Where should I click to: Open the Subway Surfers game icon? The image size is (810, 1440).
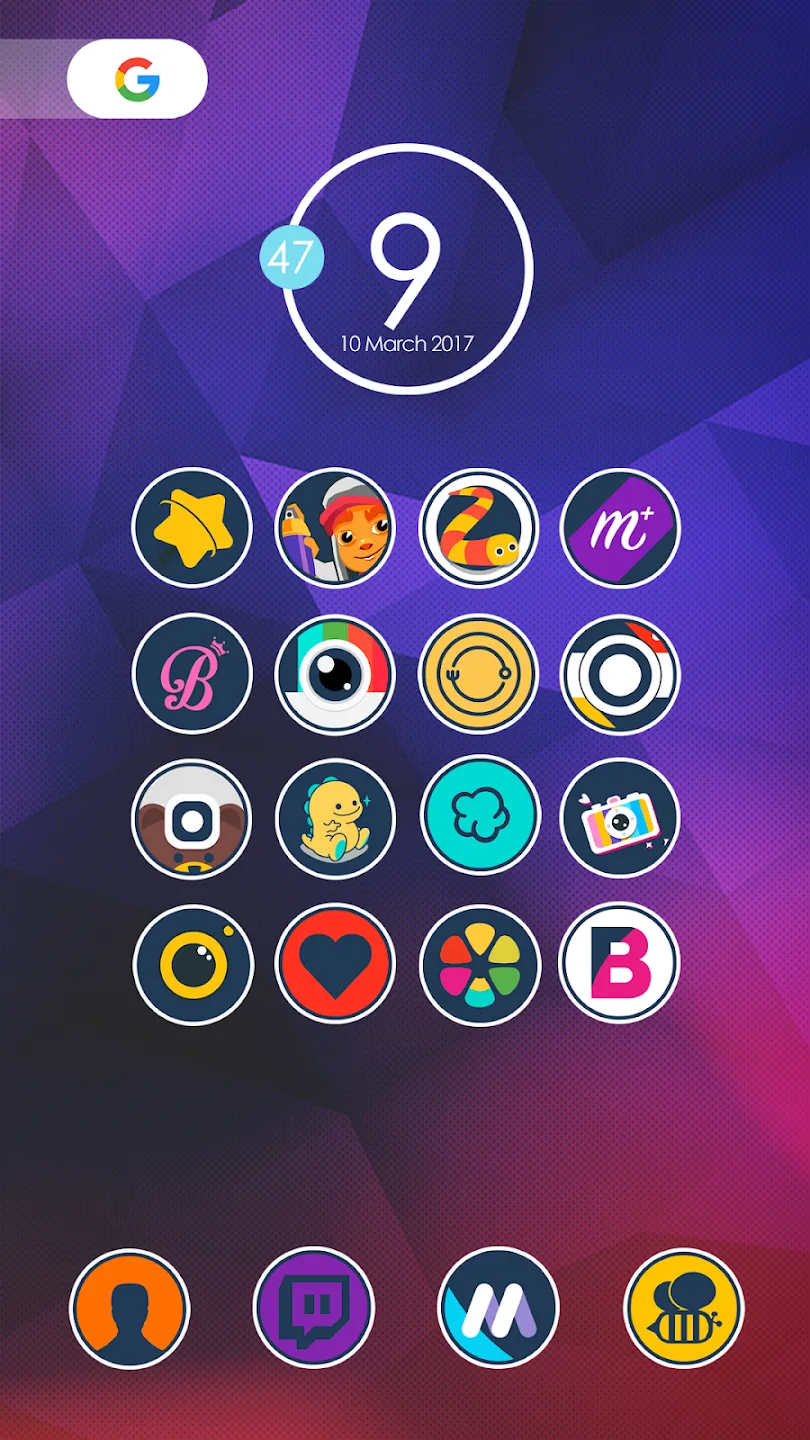[x=335, y=527]
